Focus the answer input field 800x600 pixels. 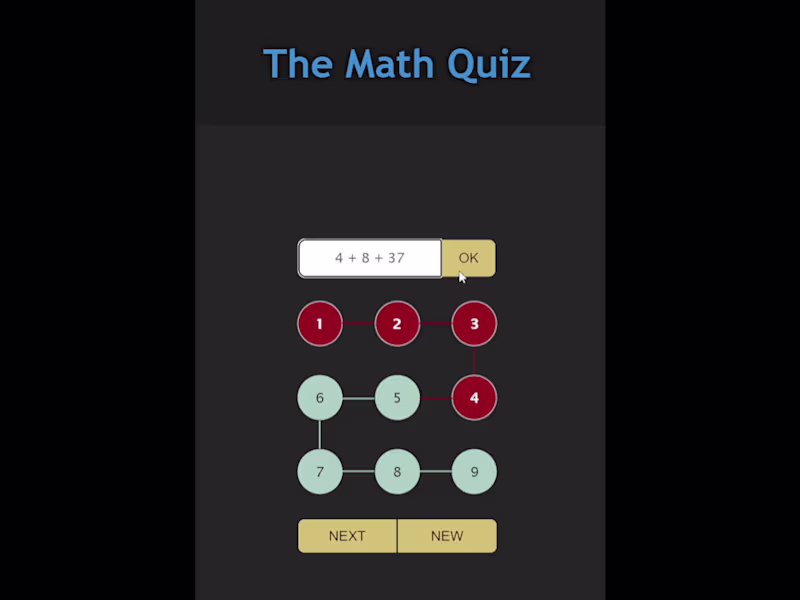point(370,258)
